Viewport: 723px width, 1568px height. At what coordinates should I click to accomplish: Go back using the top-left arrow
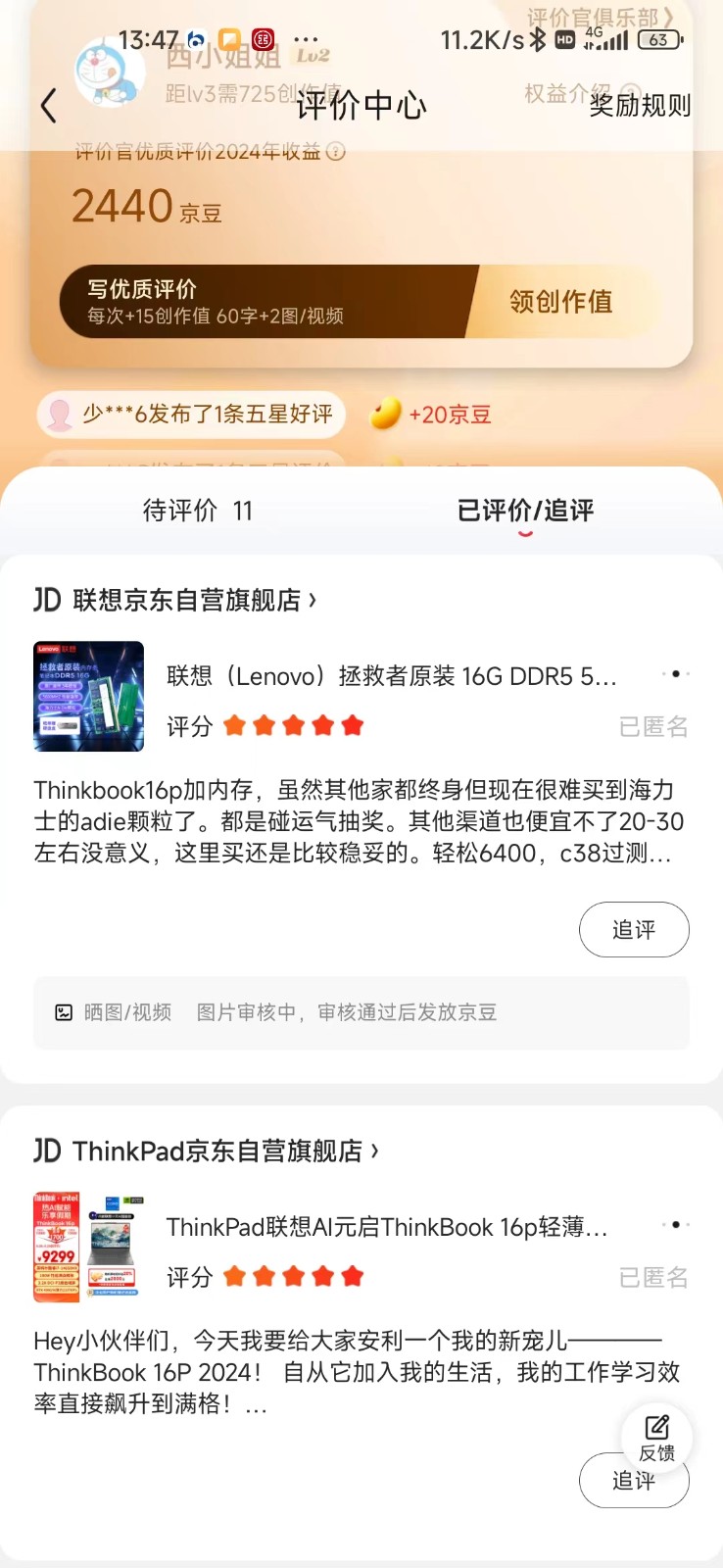(49, 106)
